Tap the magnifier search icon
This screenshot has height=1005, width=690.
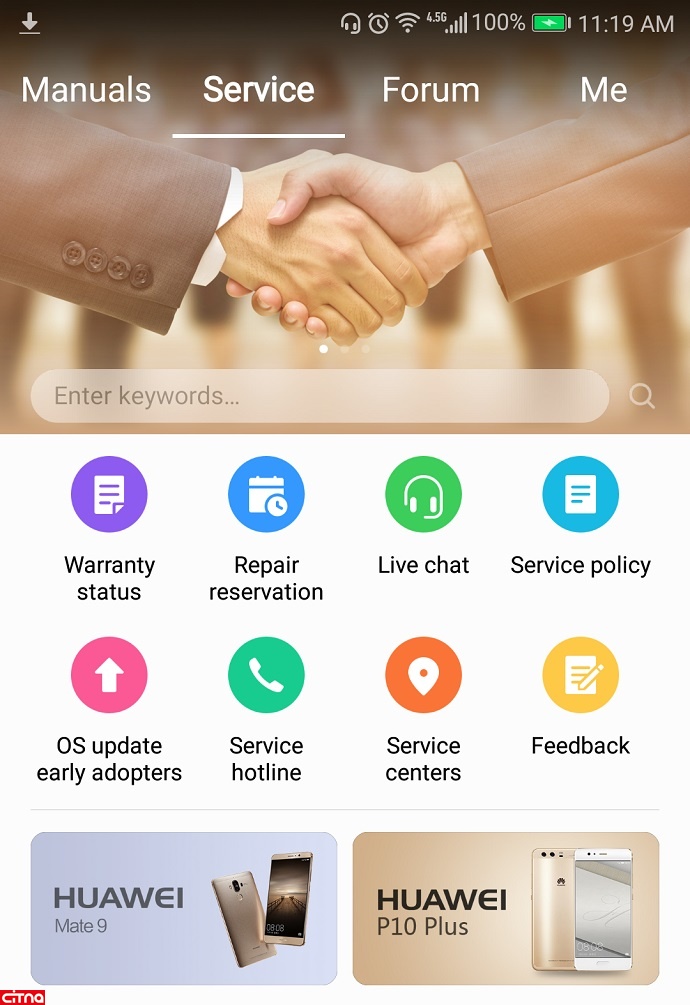click(x=641, y=396)
